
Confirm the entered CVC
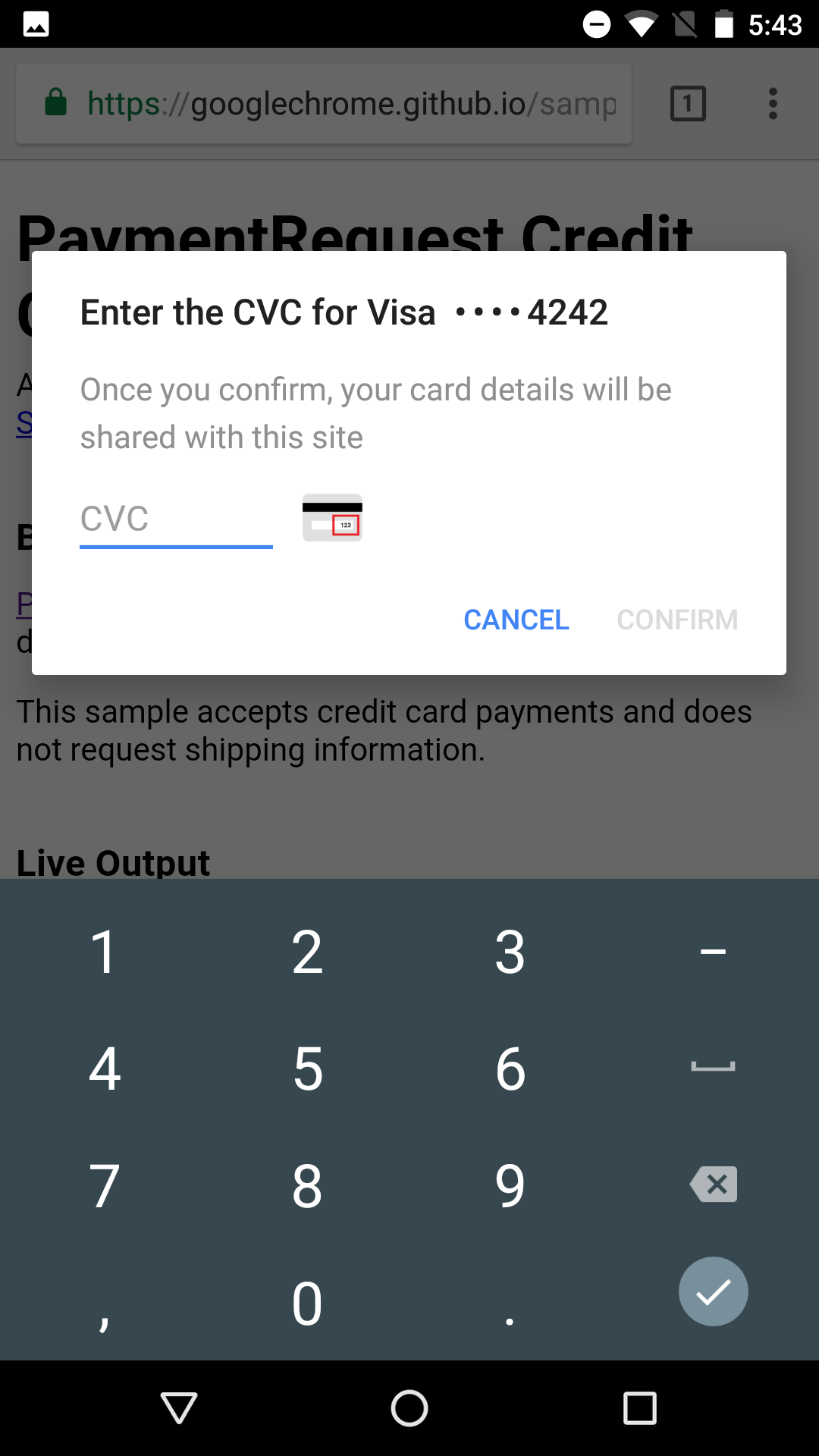(x=676, y=620)
